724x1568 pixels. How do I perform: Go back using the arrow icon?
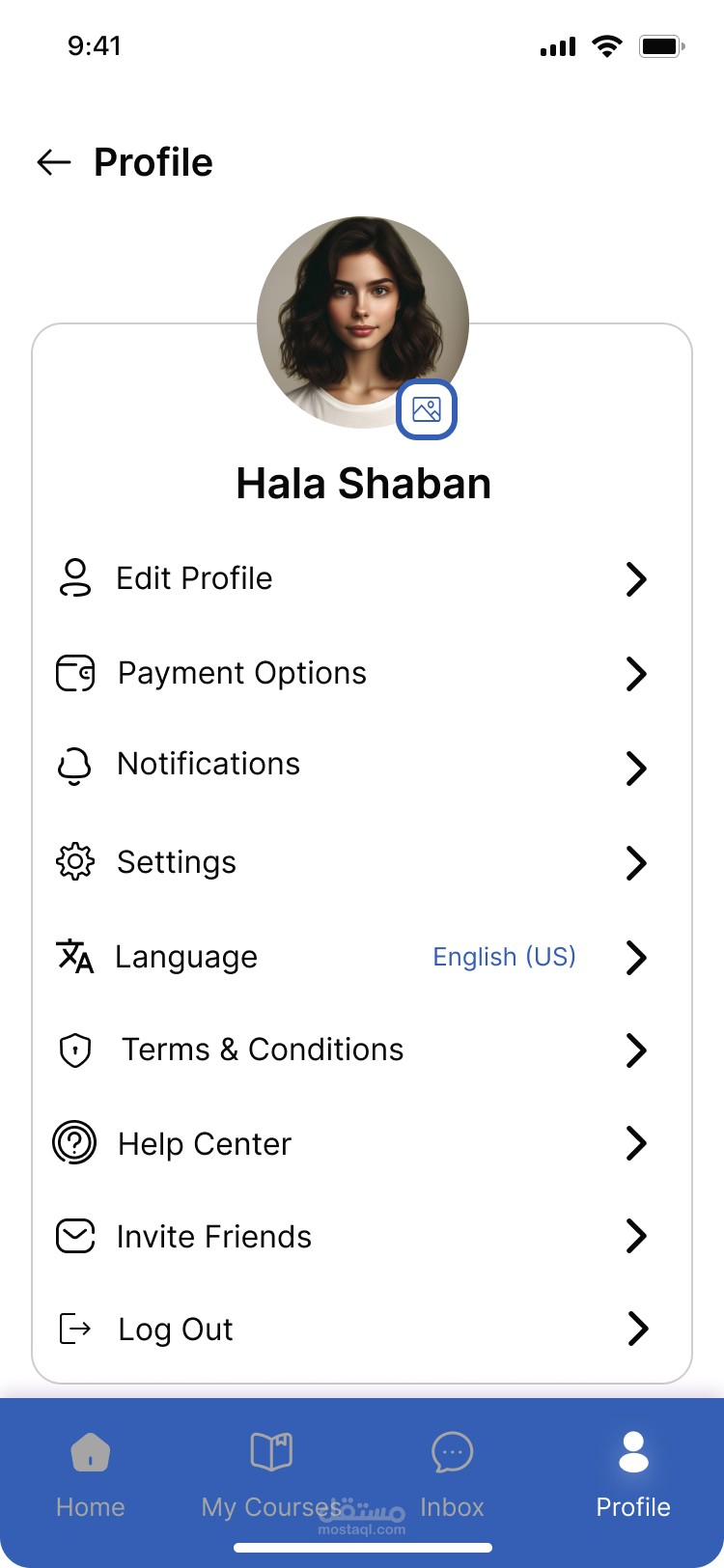(x=54, y=162)
